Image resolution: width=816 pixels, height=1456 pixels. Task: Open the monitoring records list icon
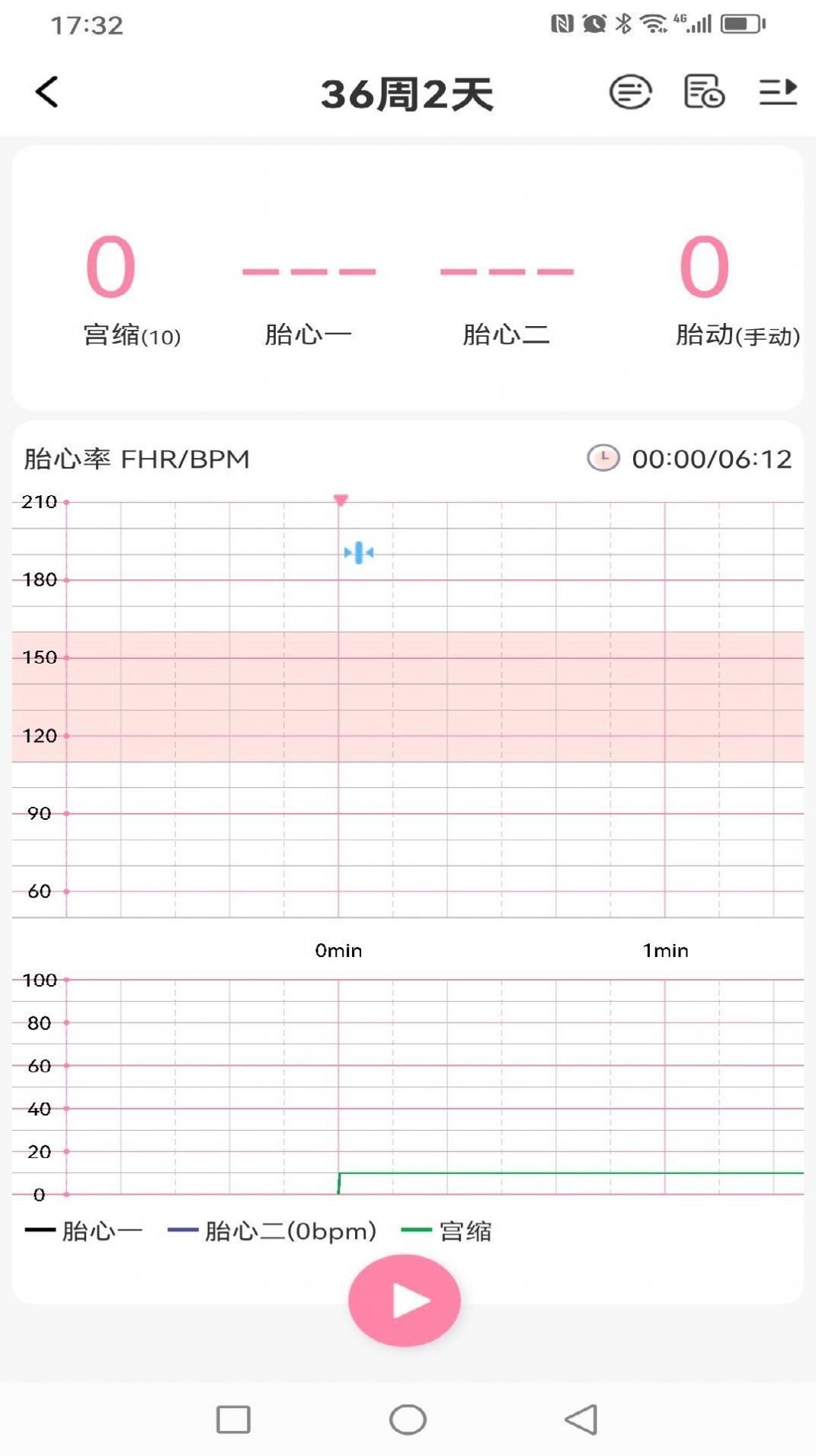(630, 91)
